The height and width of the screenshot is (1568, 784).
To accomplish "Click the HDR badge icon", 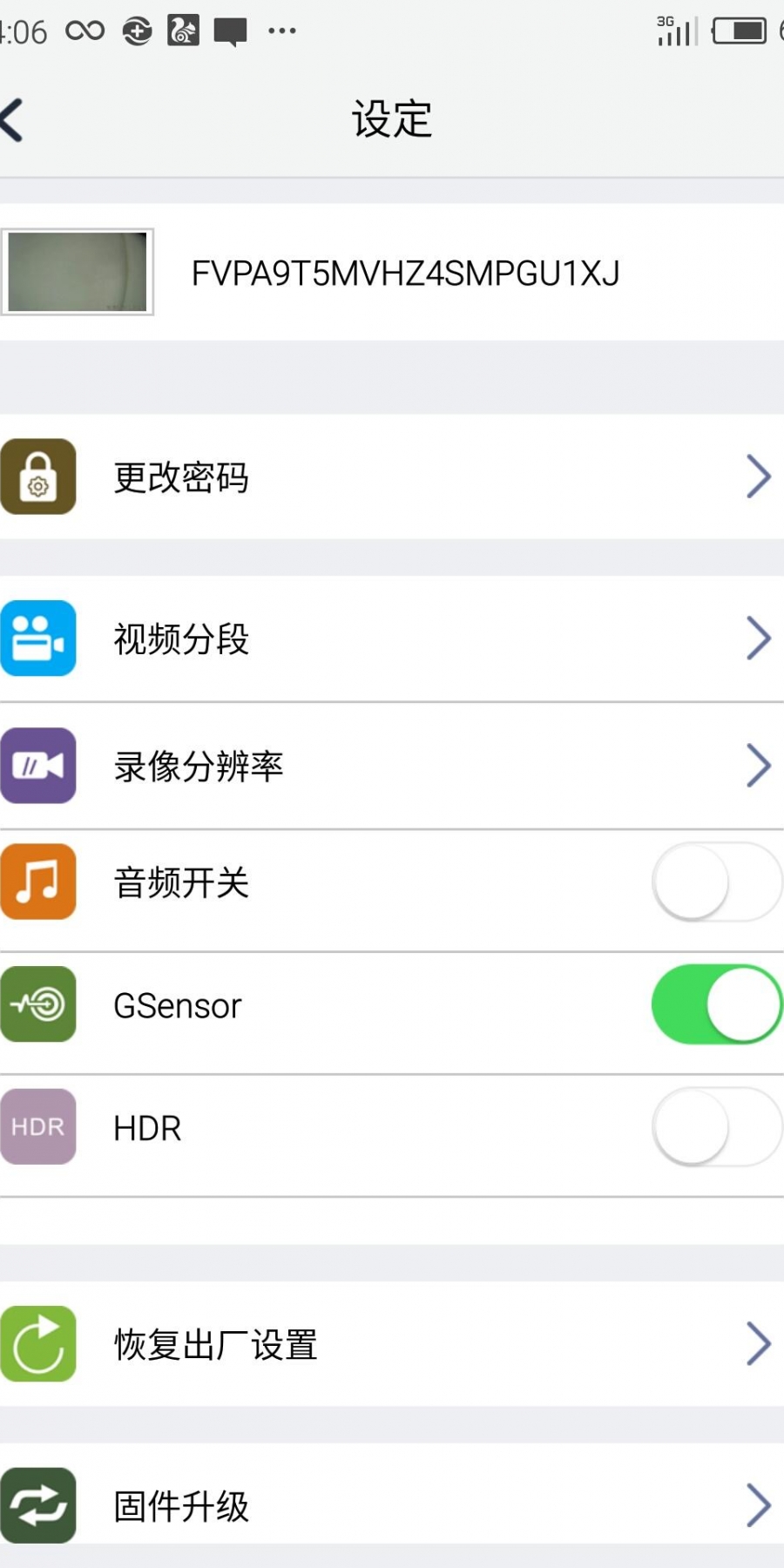I will [x=39, y=1126].
